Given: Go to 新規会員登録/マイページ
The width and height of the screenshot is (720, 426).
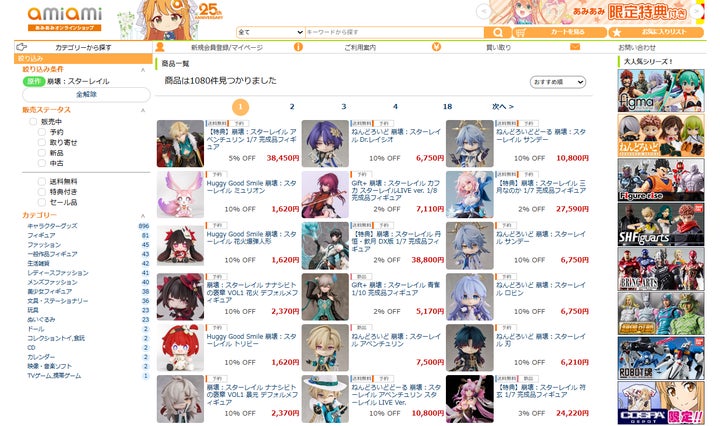Looking at the screenshot, I should [226, 47].
